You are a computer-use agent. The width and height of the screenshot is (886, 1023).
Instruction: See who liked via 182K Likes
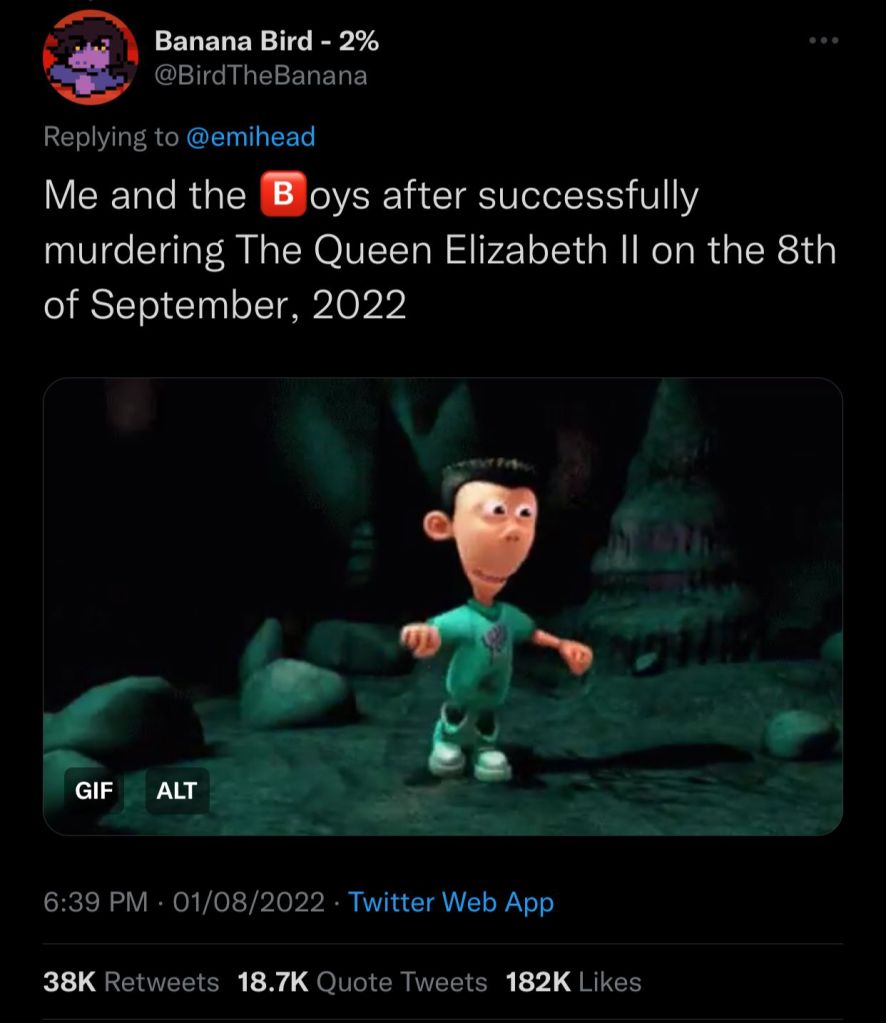(574, 982)
